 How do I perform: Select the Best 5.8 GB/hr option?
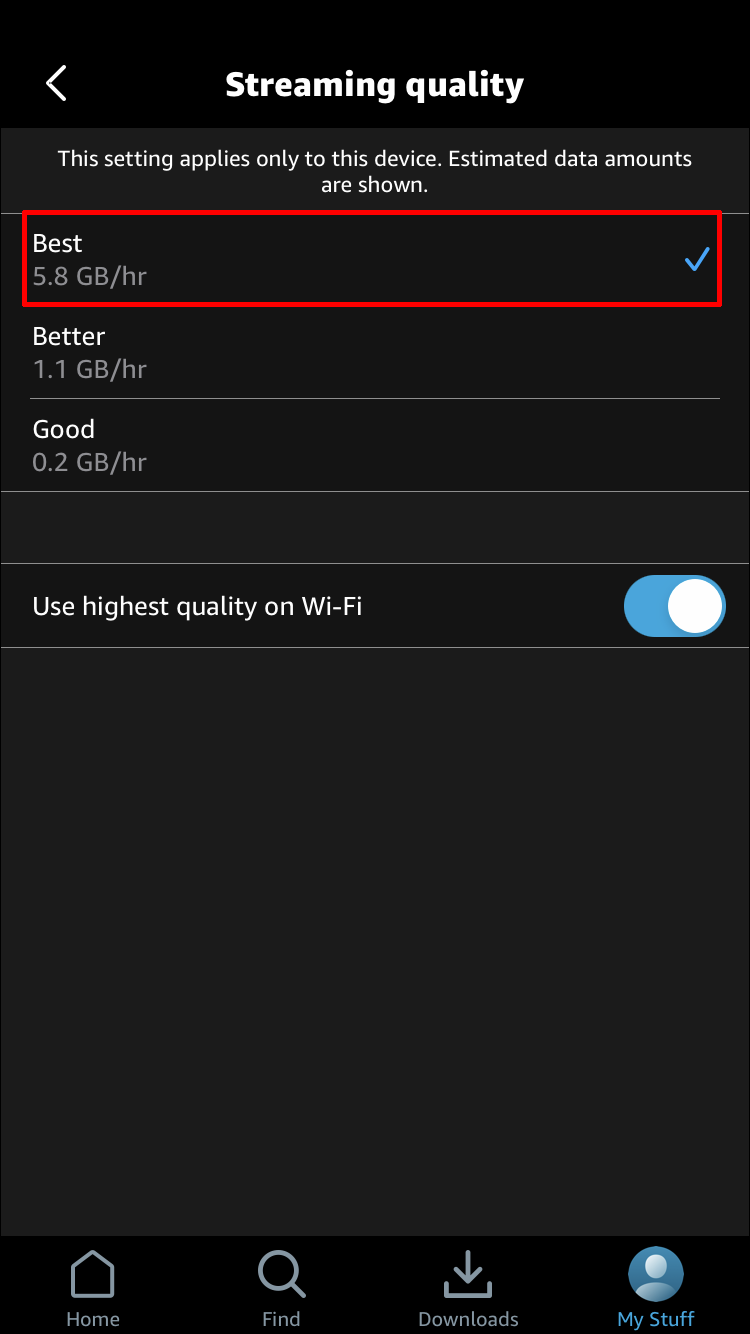point(372,259)
